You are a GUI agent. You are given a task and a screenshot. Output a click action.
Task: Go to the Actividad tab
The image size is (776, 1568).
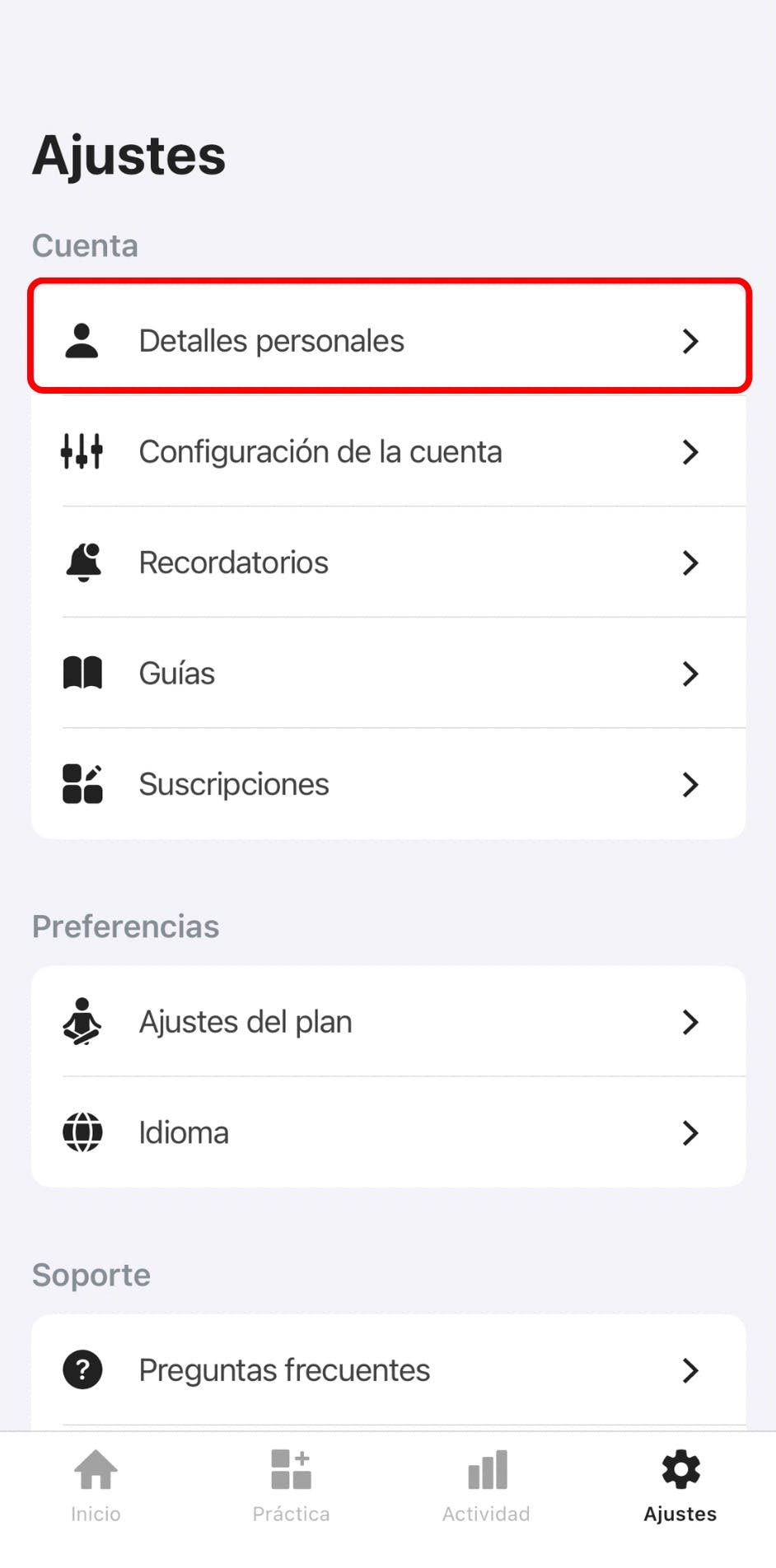tap(486, 1486)
